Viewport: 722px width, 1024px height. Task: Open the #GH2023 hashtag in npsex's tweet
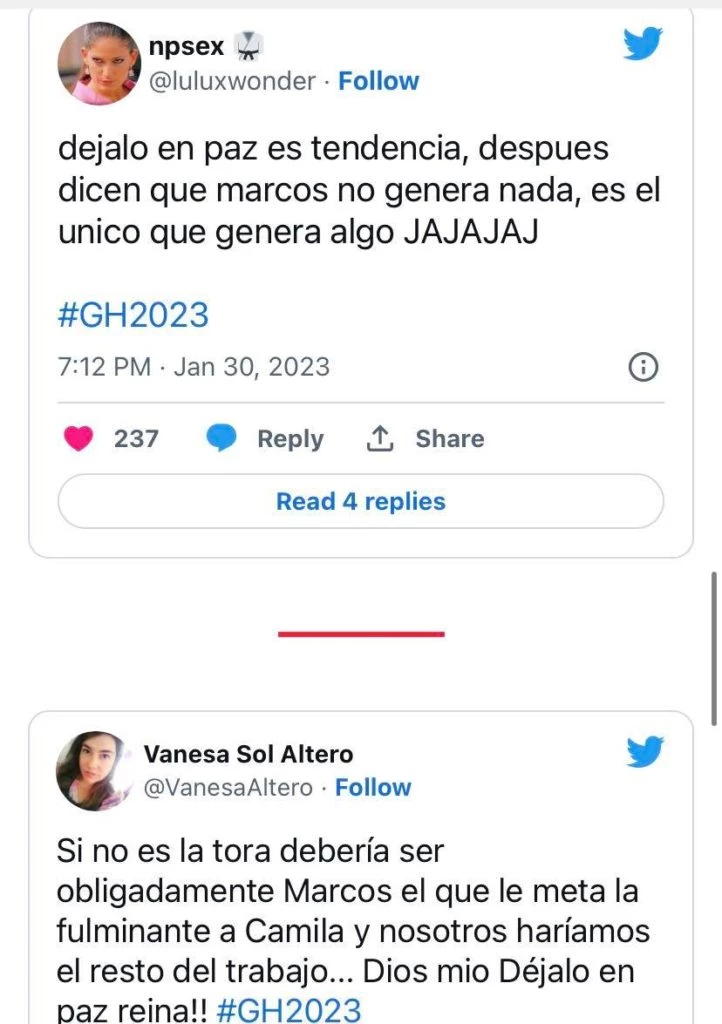click(133, 314)
